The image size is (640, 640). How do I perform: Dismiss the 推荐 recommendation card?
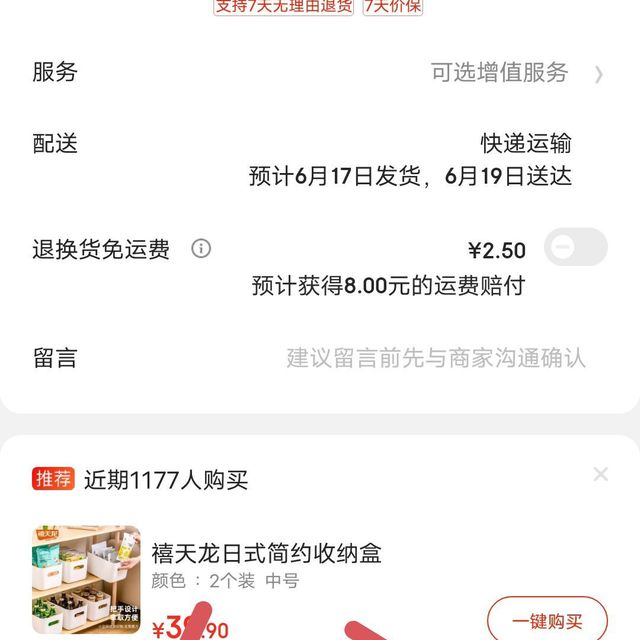[600, 474]
